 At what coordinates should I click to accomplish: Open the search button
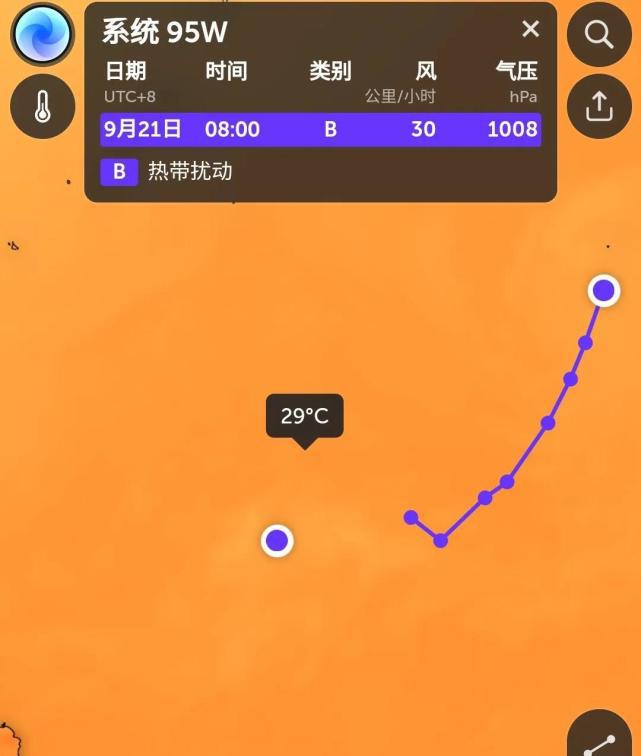click(599, 35)
